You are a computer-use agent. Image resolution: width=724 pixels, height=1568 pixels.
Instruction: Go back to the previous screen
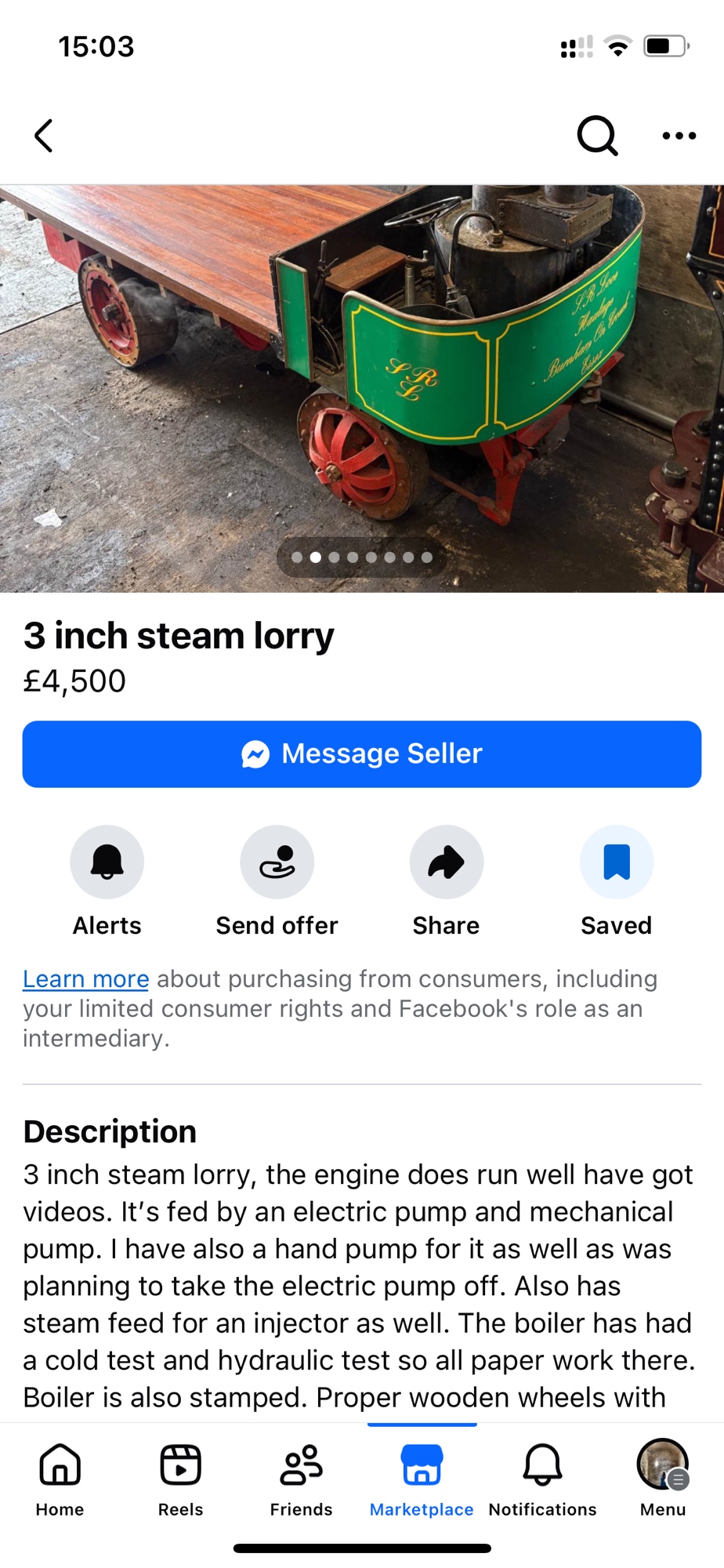tap(44, 136)
